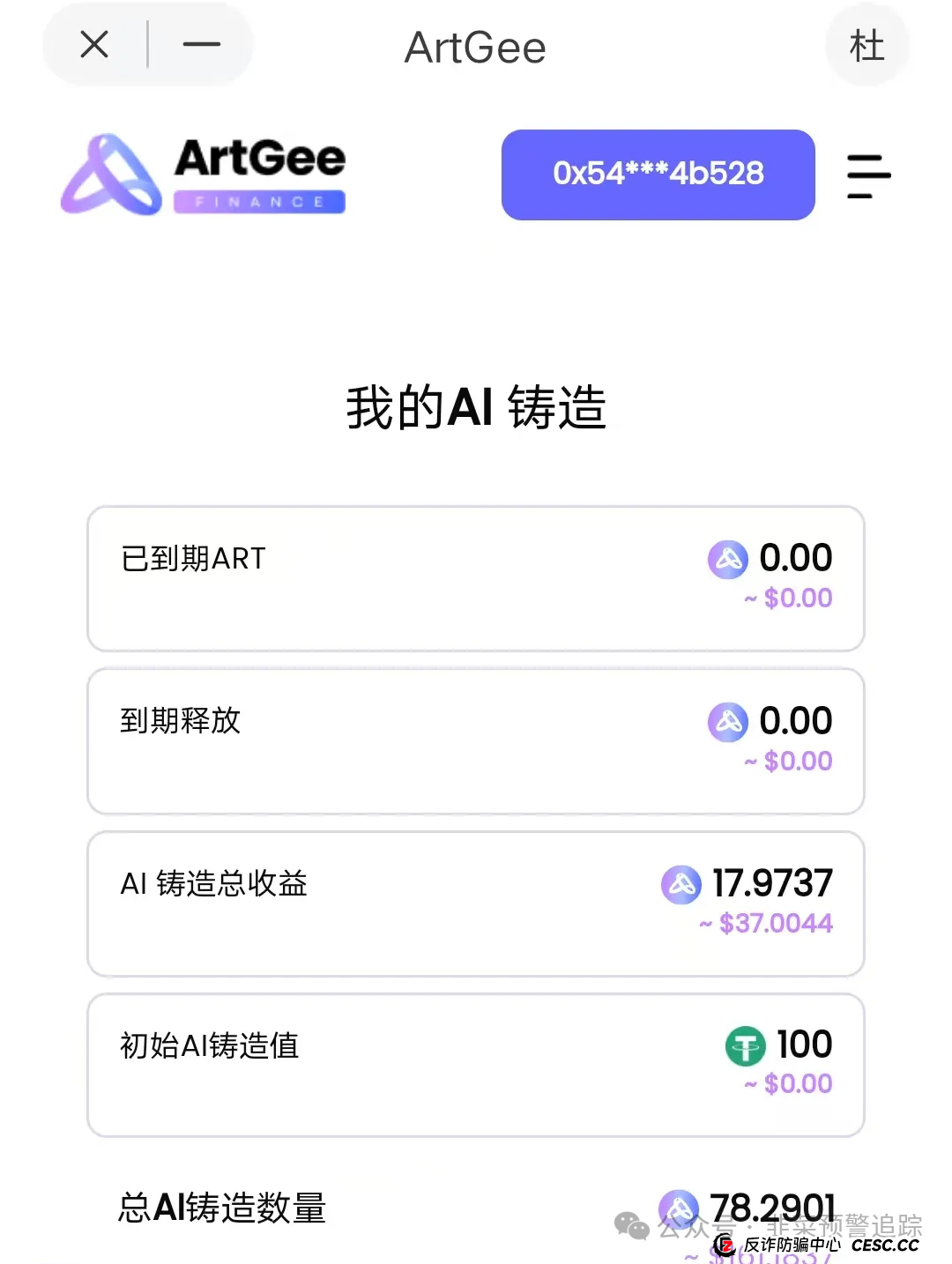Expand the 到期释放 card
This screenshot has height=1264, width=952.
click(x=475, y=740)
